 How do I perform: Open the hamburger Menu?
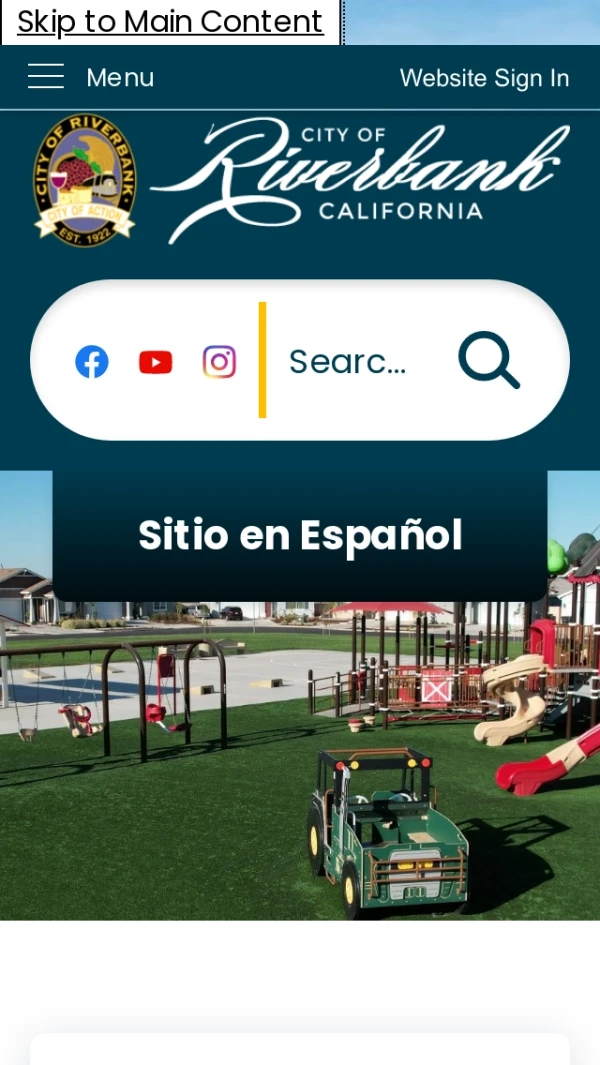pyautogui.click(x=90, y=77)
